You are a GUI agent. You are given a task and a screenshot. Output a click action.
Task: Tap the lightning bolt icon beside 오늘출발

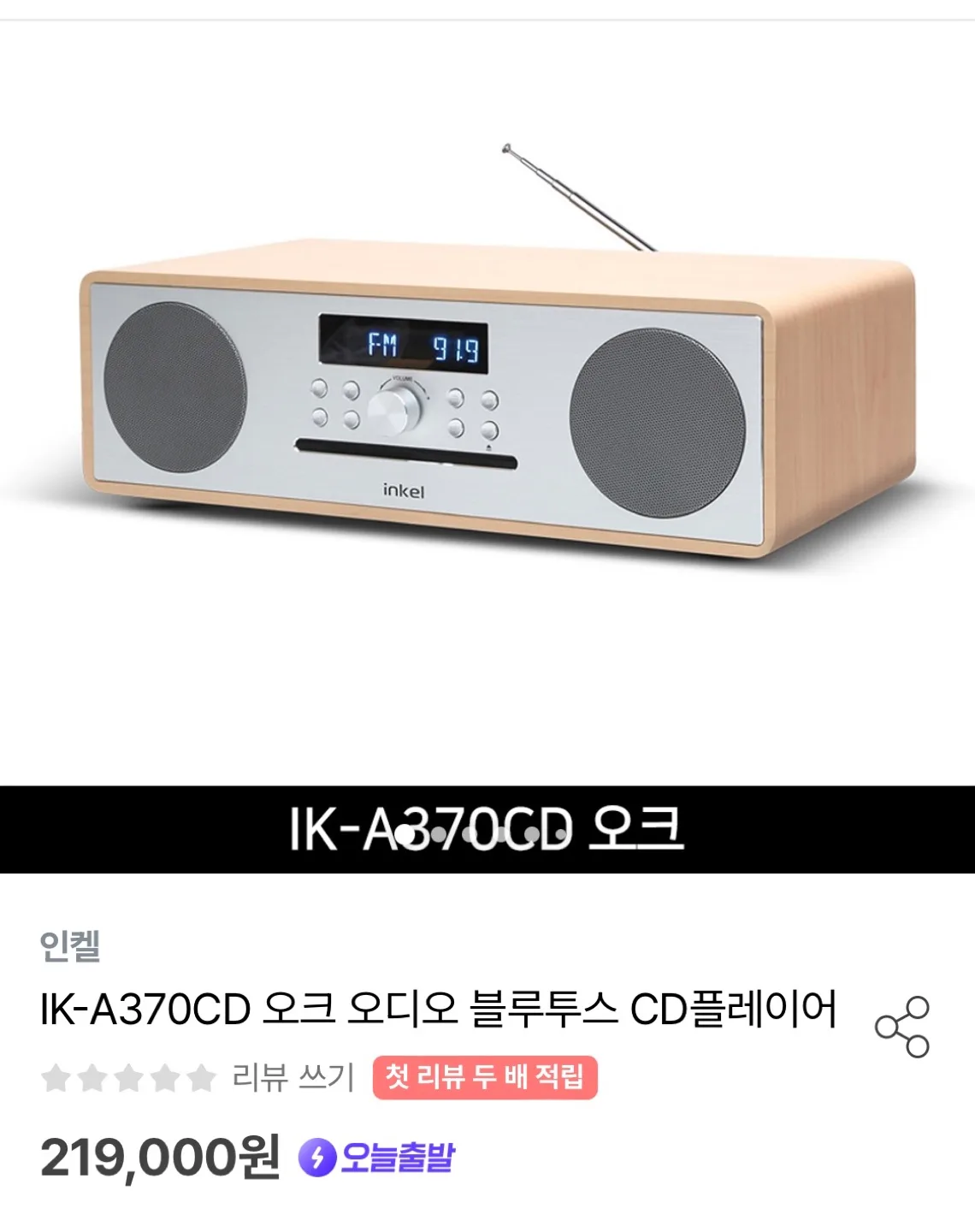pyautogui.click(x=317, y=1157)
